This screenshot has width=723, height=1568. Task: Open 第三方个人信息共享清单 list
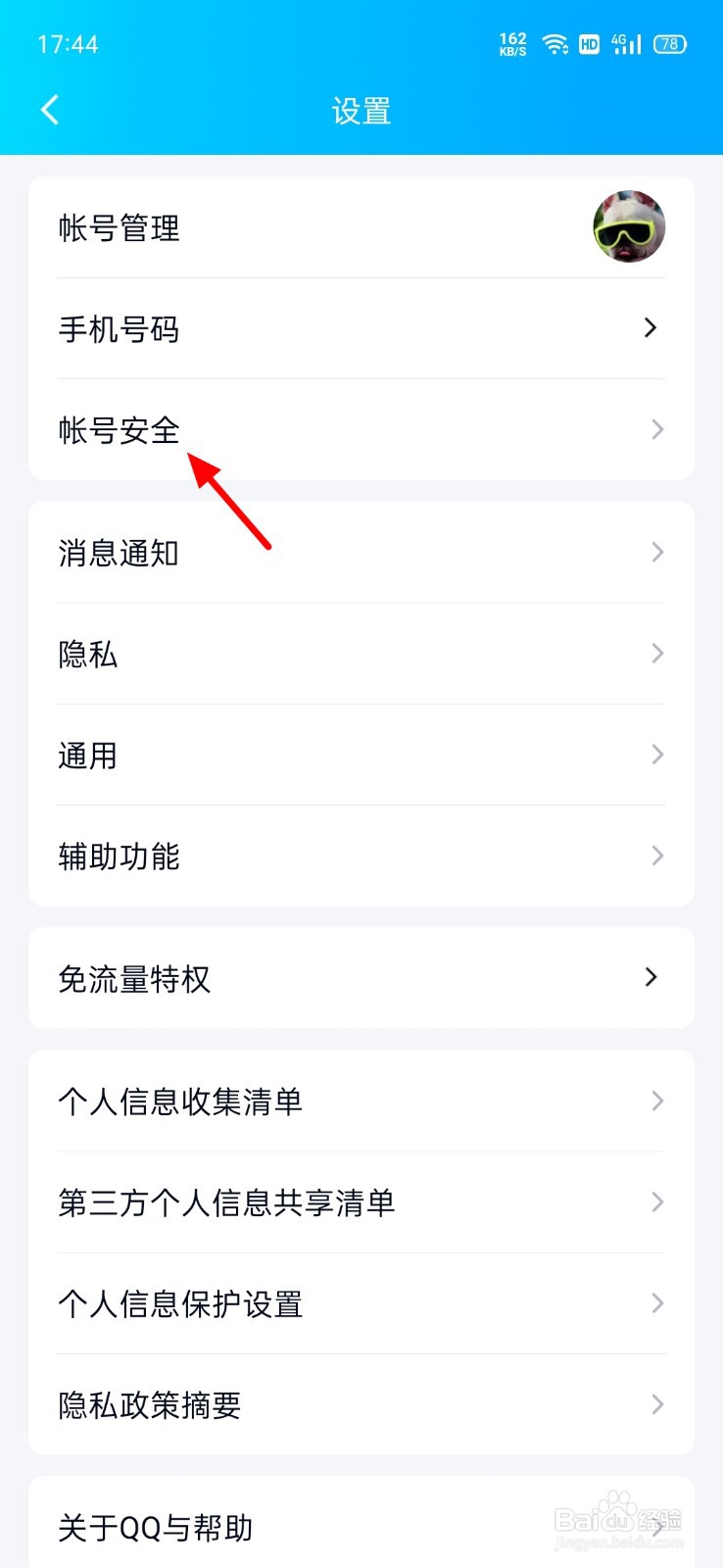point(361,1203)
